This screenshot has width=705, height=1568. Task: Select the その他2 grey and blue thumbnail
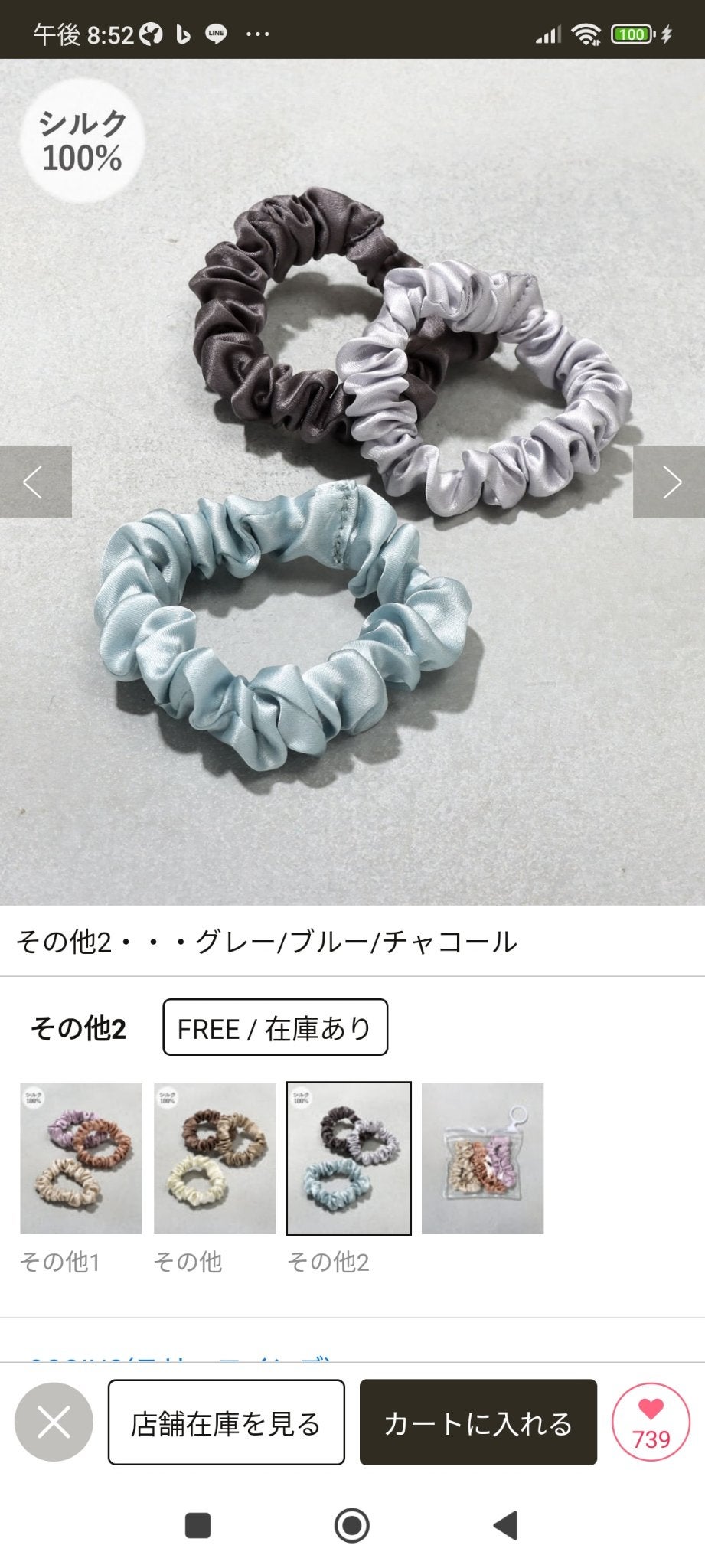[348, 1158]
